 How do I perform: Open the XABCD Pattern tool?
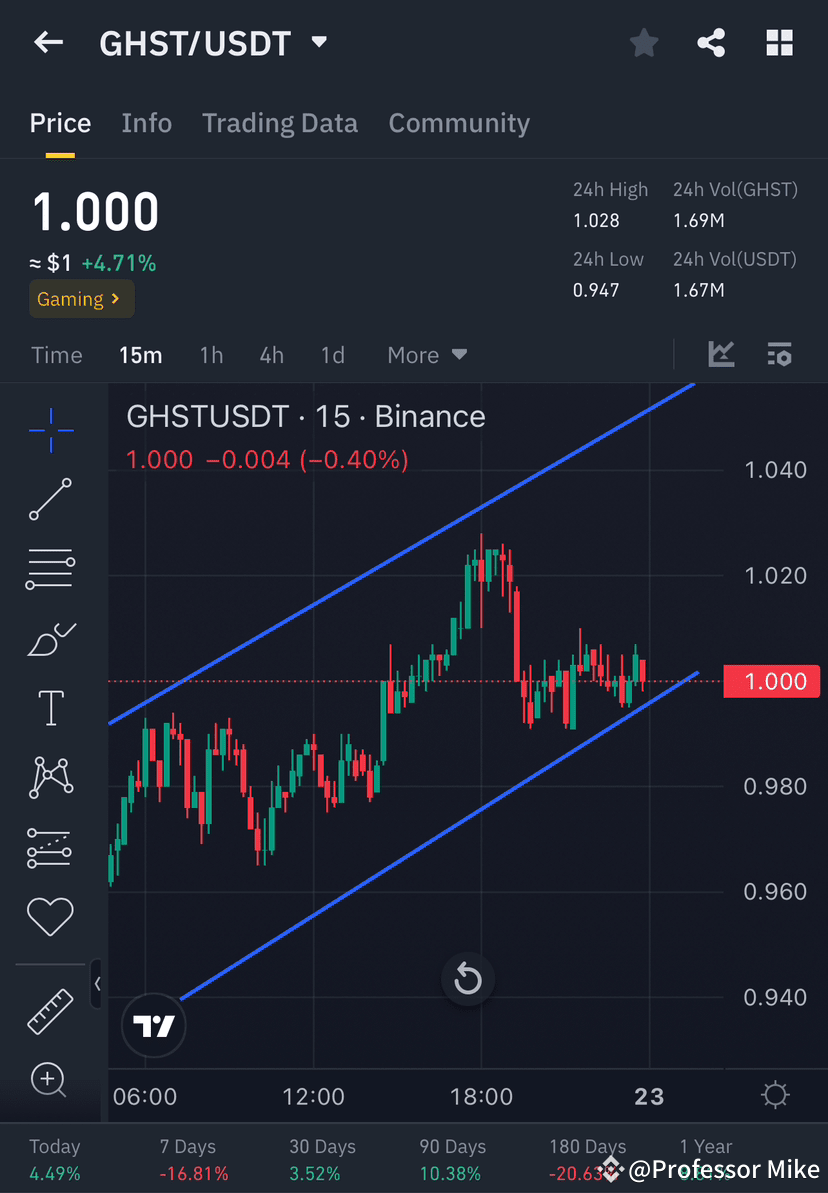tap(50, 777)
